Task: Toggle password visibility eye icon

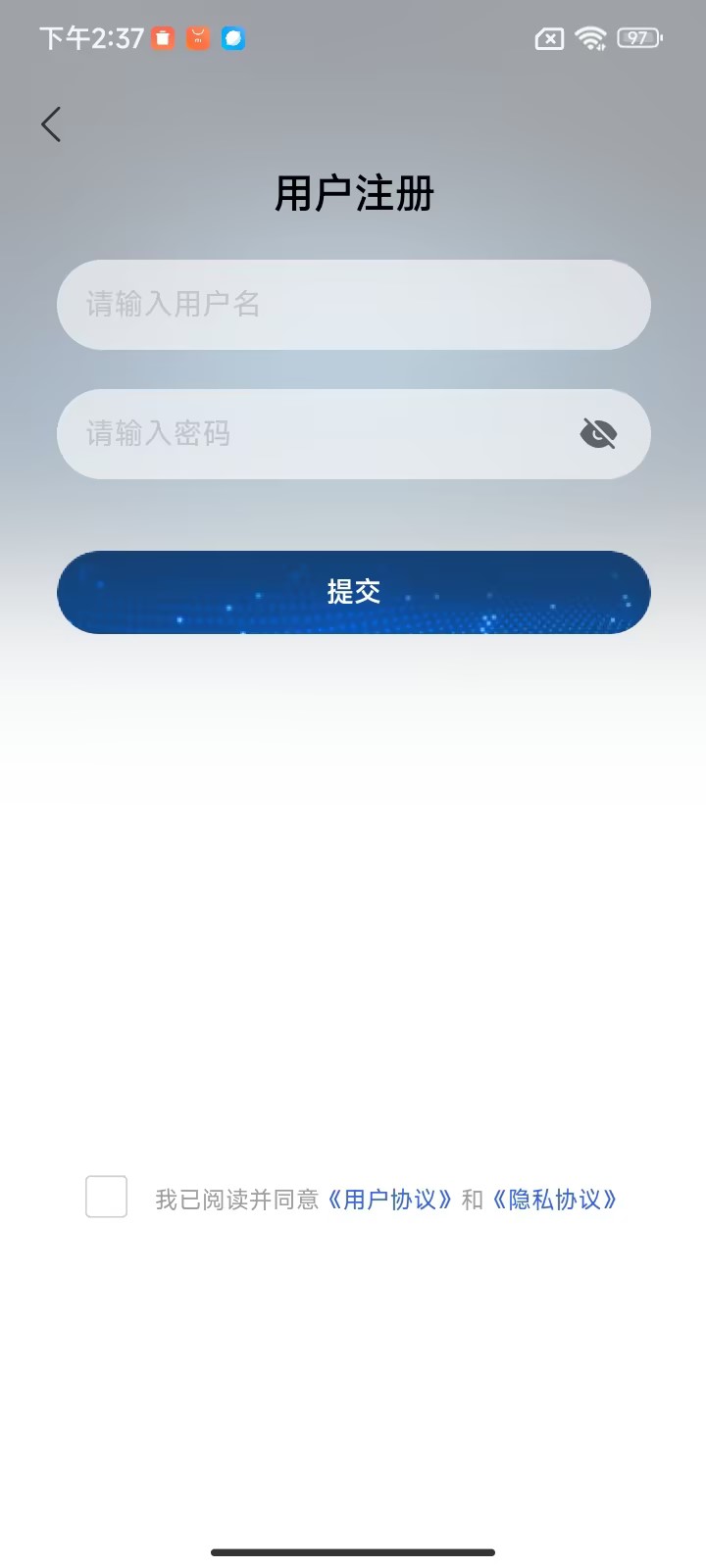Action: click(598, 433)
